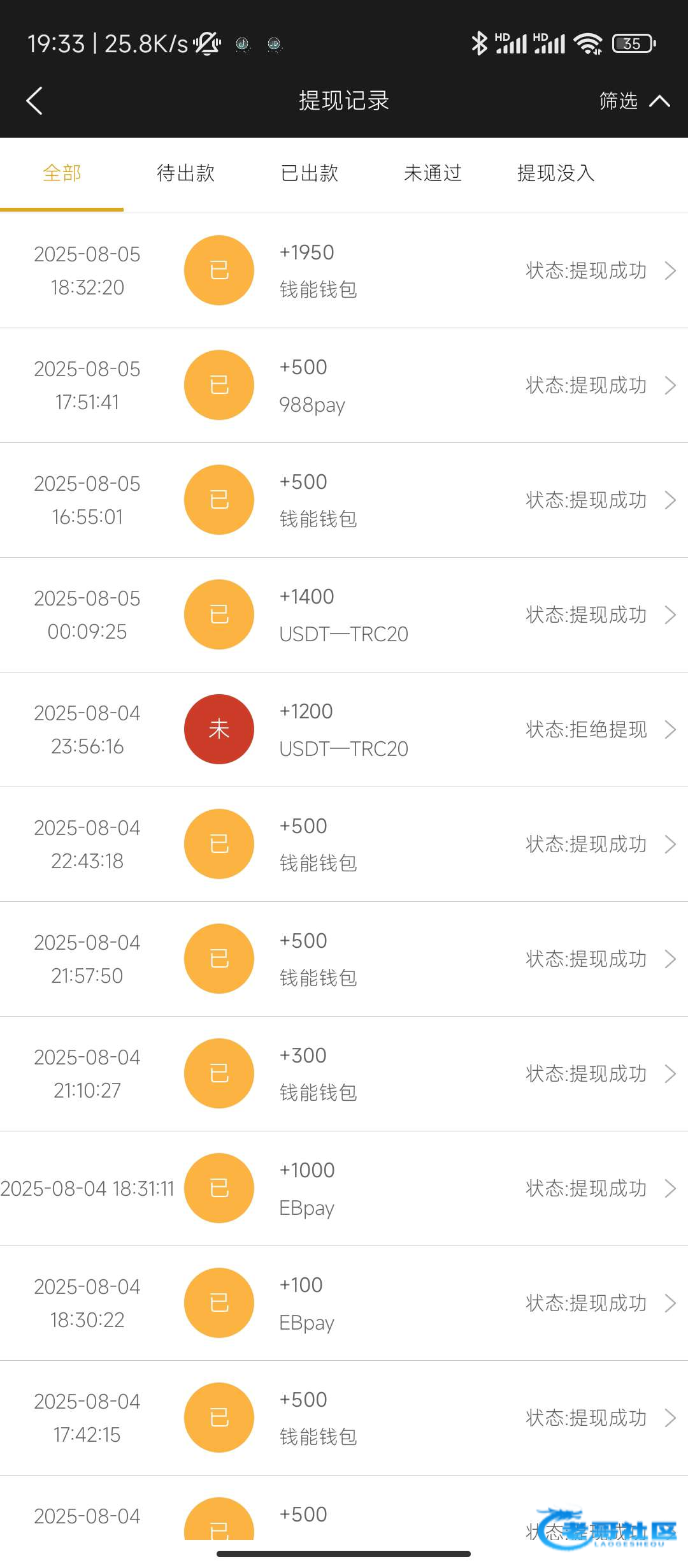Image resolution: width=688 pixels, height=1568 pixels.
Task: Open the +100 EBpay withdrawal record
Action: coord(344,1303)
